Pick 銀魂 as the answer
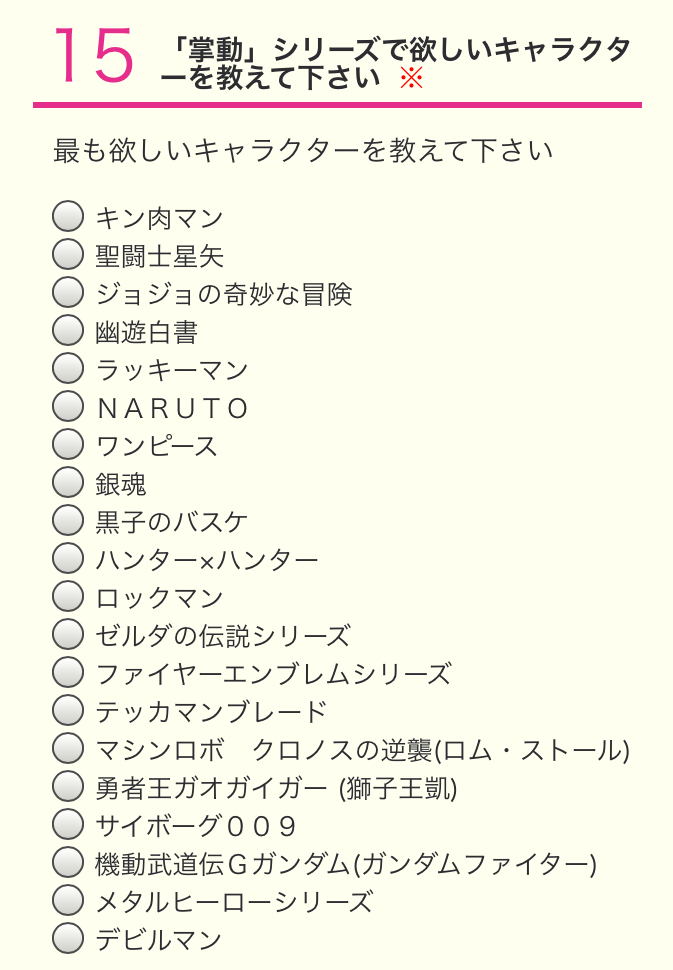Viewport: 673px width, 970px height. pos(67,482)
